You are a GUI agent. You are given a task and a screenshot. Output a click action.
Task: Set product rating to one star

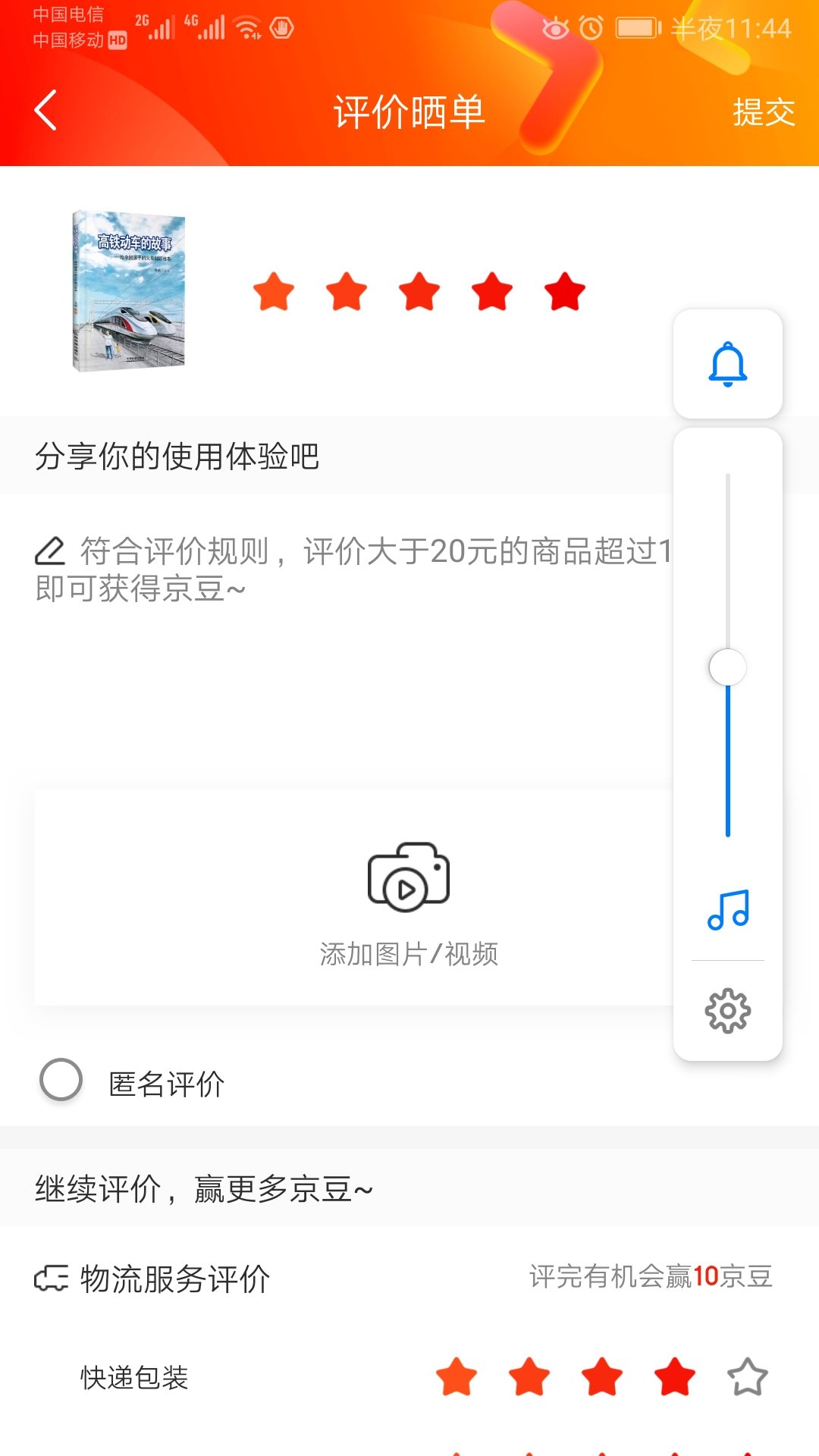pyautogui.click(x=274, y=292)
